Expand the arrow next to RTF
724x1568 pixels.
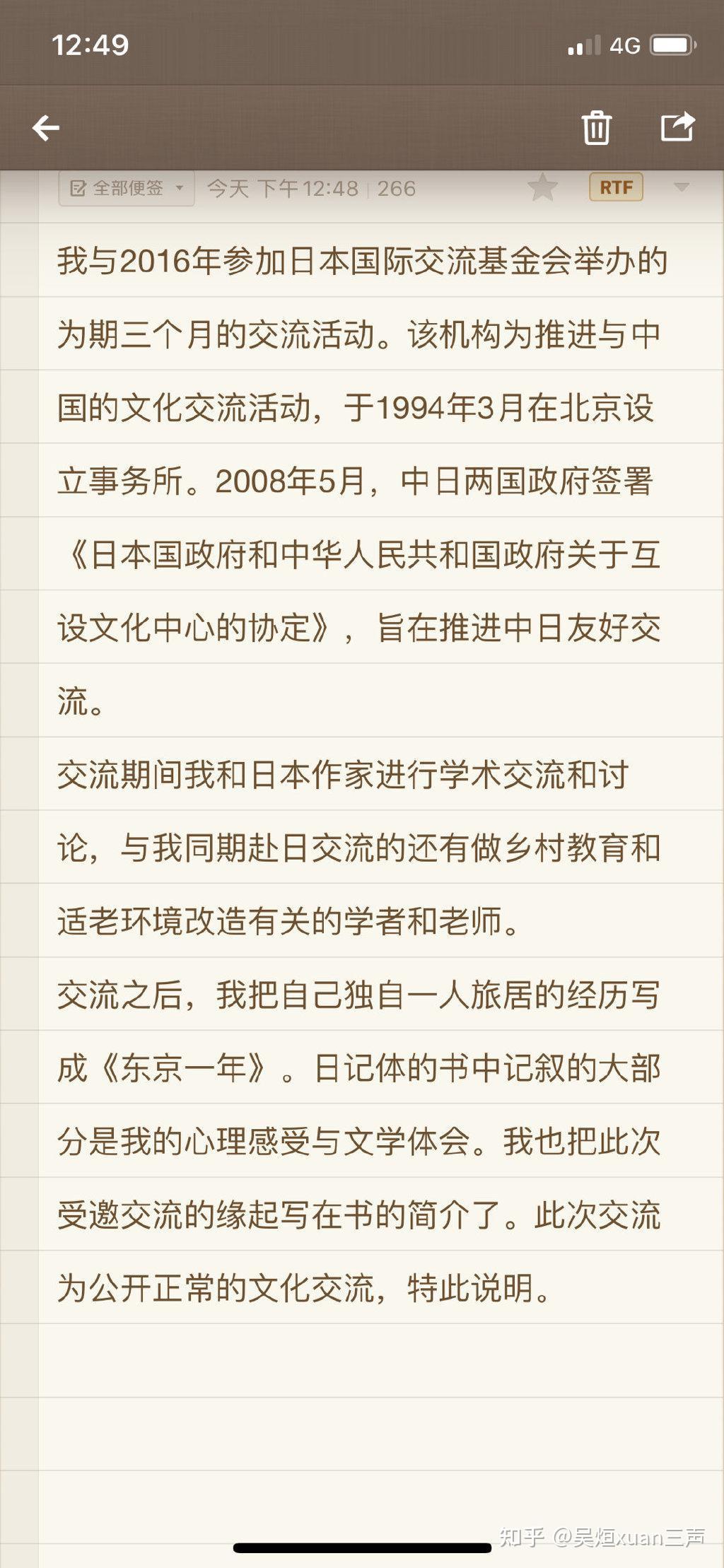click(x=681, y=187)
